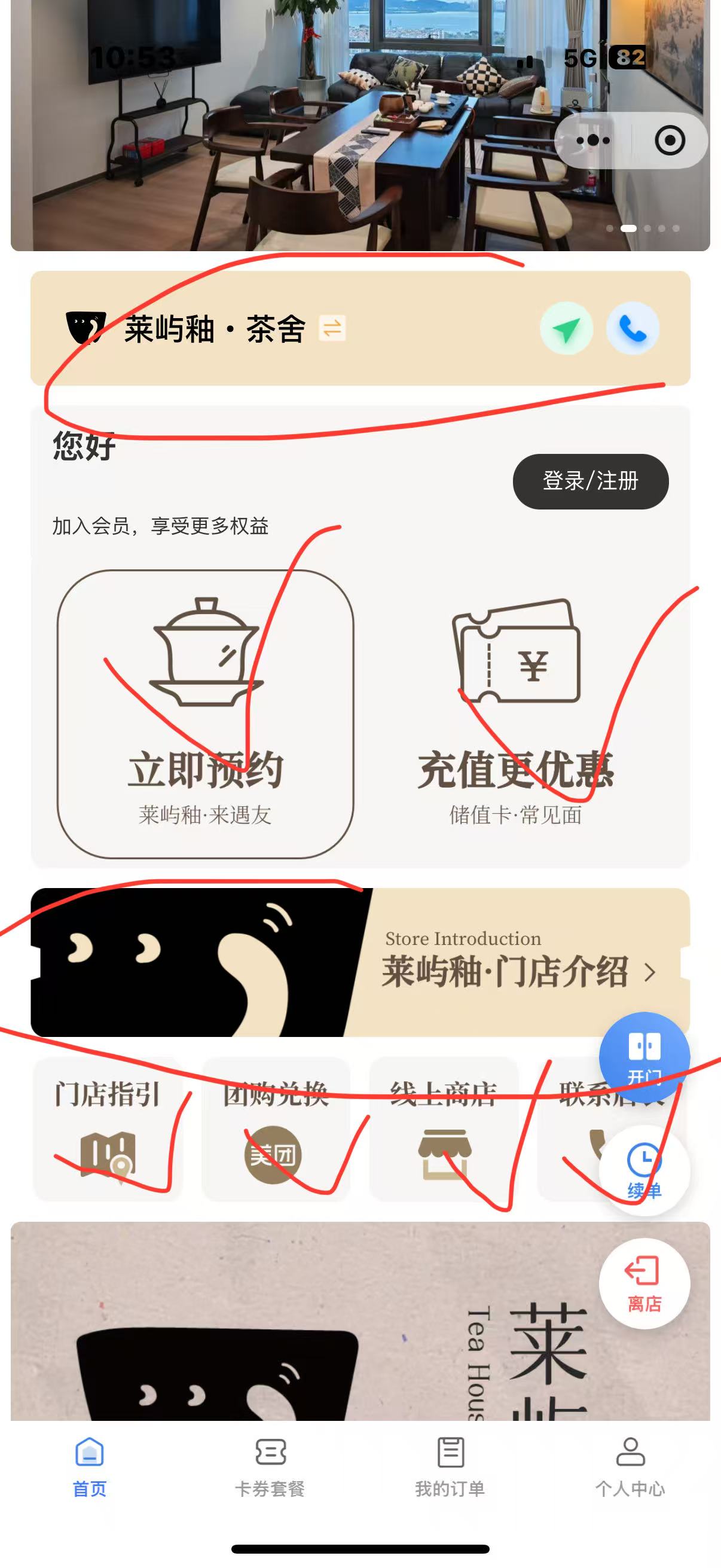The height and width of the screenshot is (1568, 721).
Task: Call the store via phone icon
Action: point(633,329)
